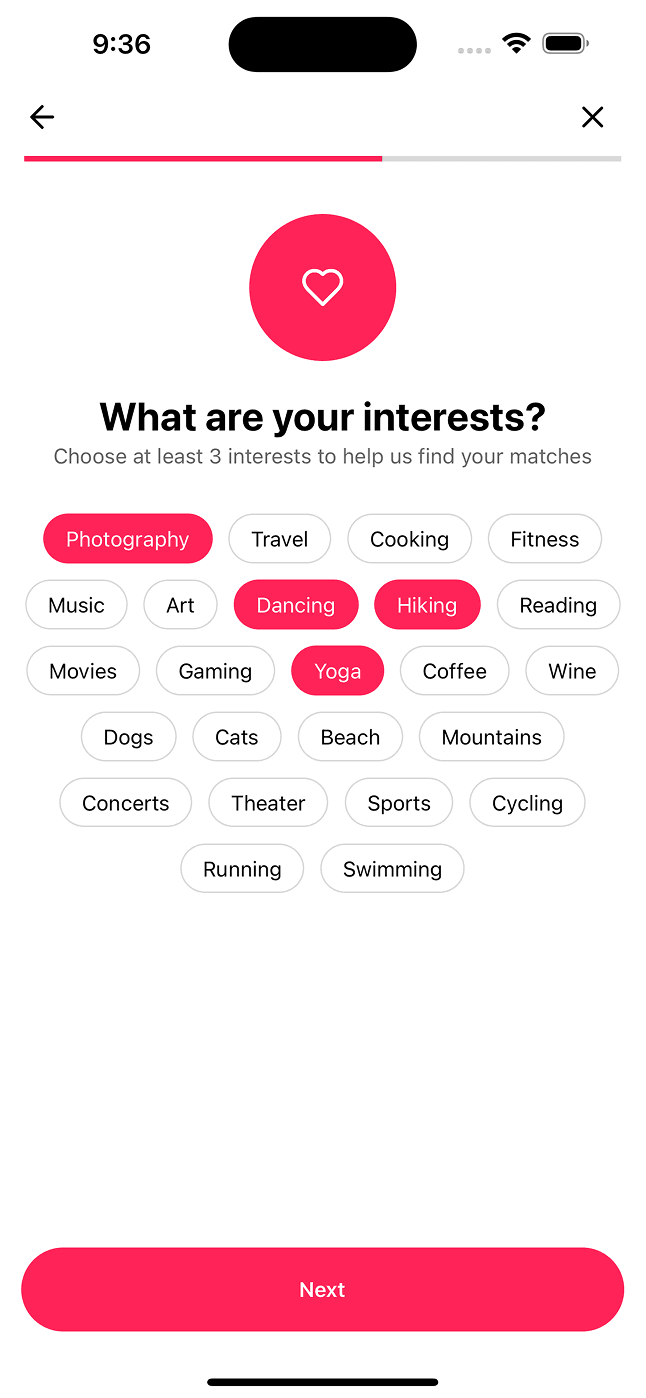
Task: Remove Hiking from selected interests
Action: pos(427,605)
